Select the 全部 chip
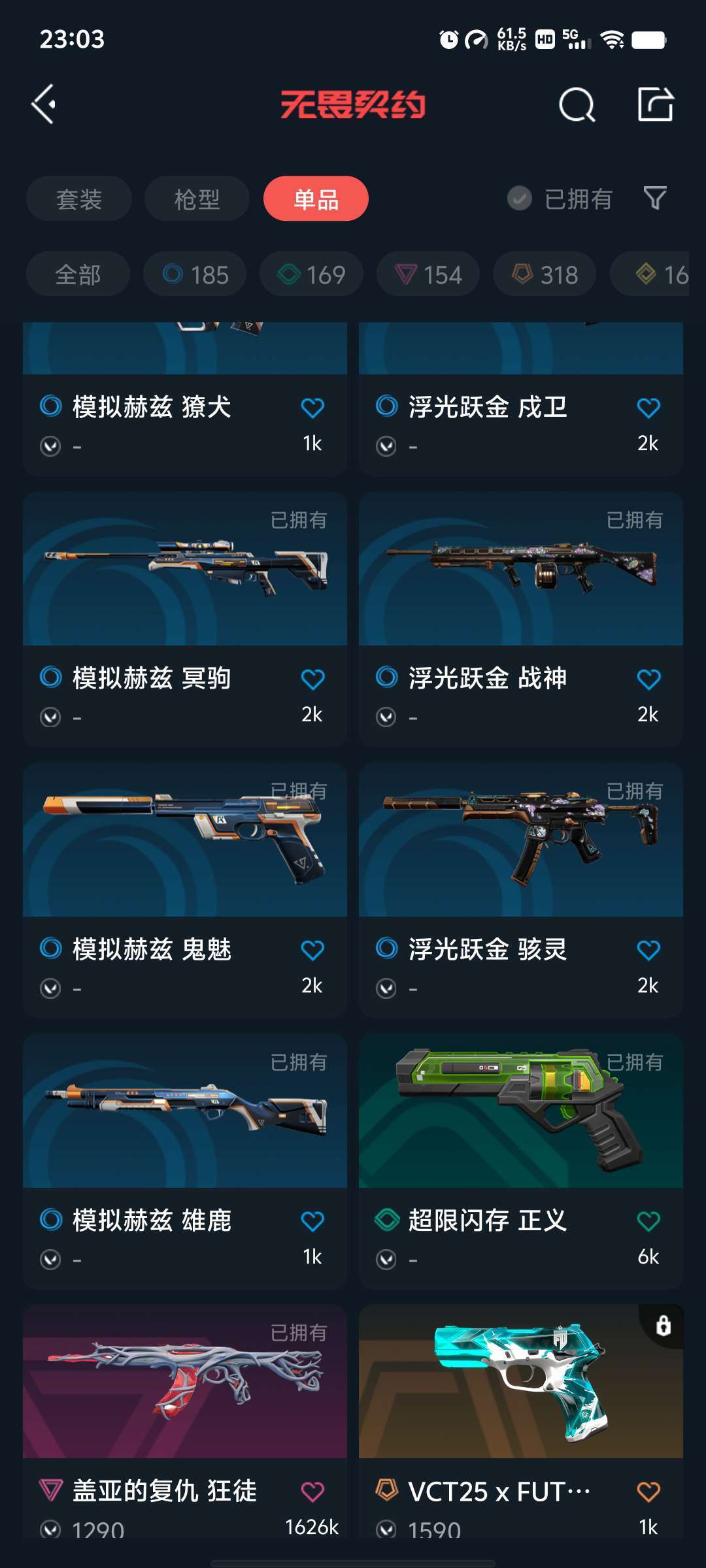The height and width of the screenshot is (1568, 706). tap(78, 274)
